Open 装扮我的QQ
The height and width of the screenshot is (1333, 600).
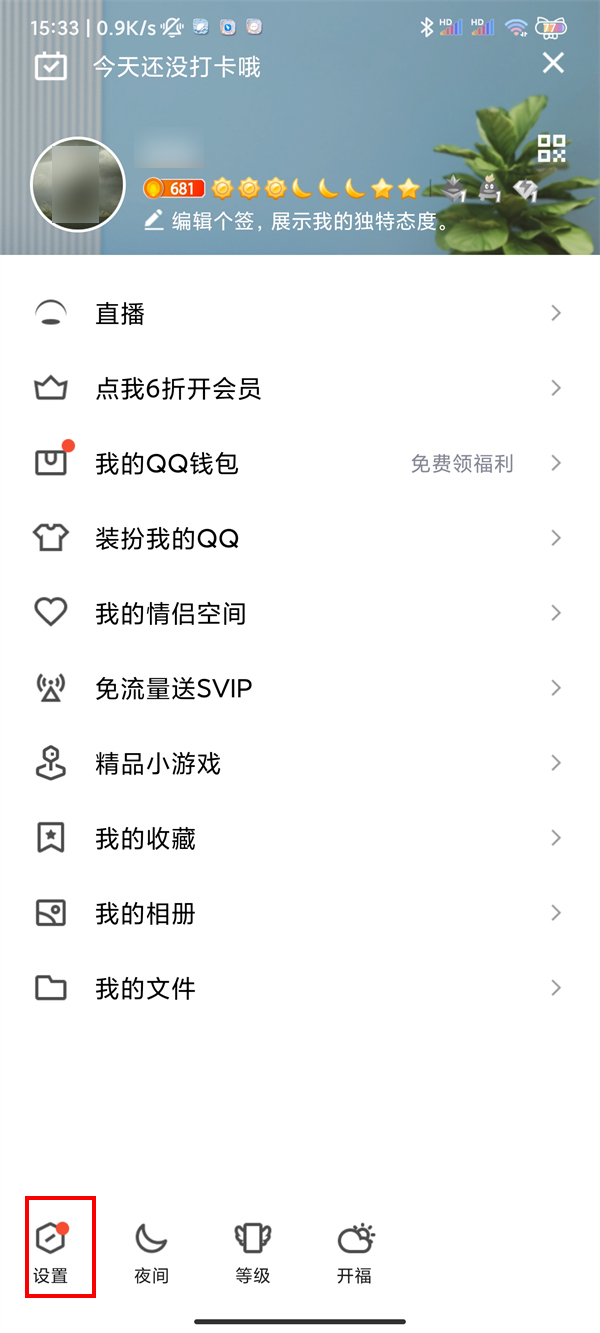(299, 539)
